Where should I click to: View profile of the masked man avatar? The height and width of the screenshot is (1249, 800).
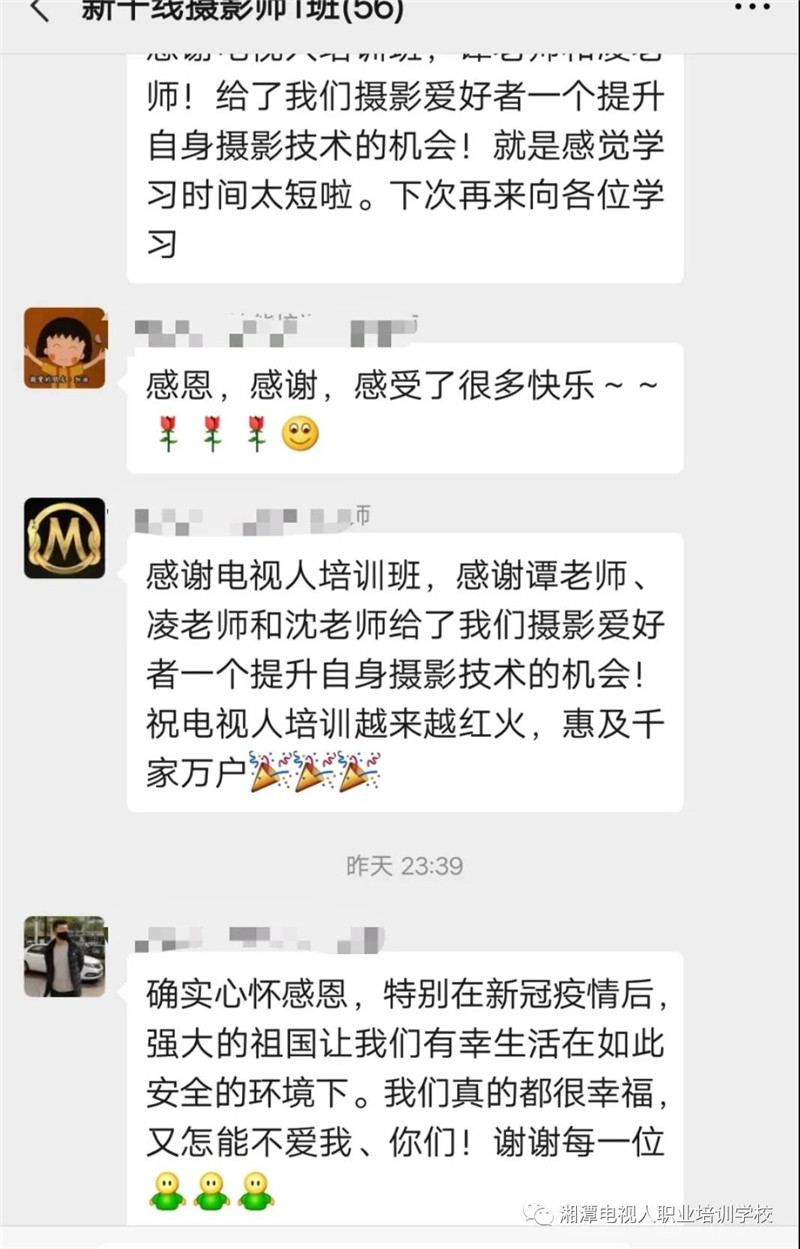(65, 956)
